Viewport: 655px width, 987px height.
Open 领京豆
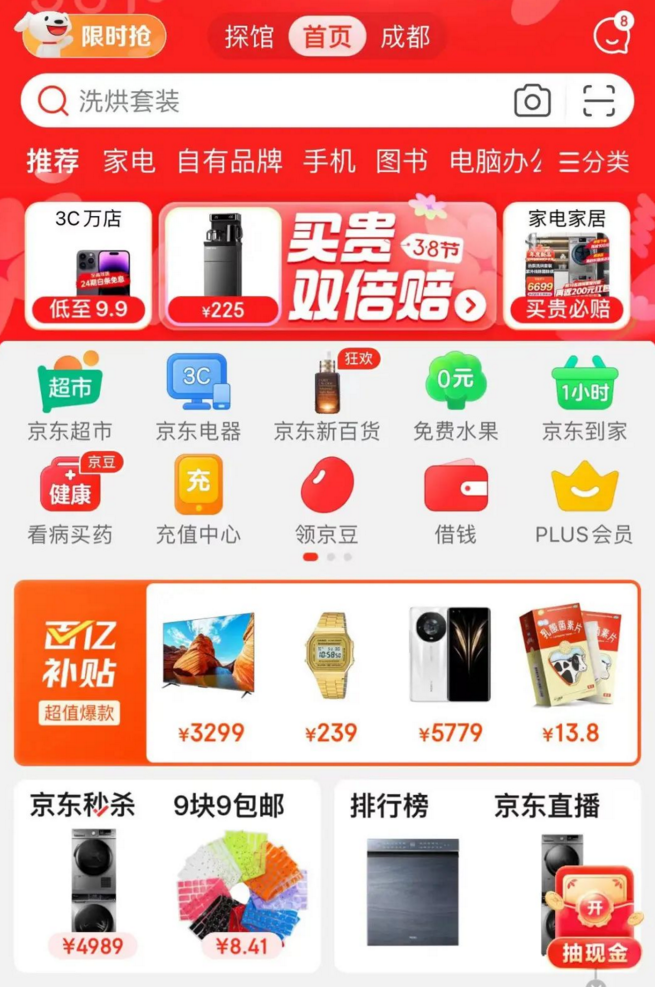pyautogui.click(x=327, y=500)
